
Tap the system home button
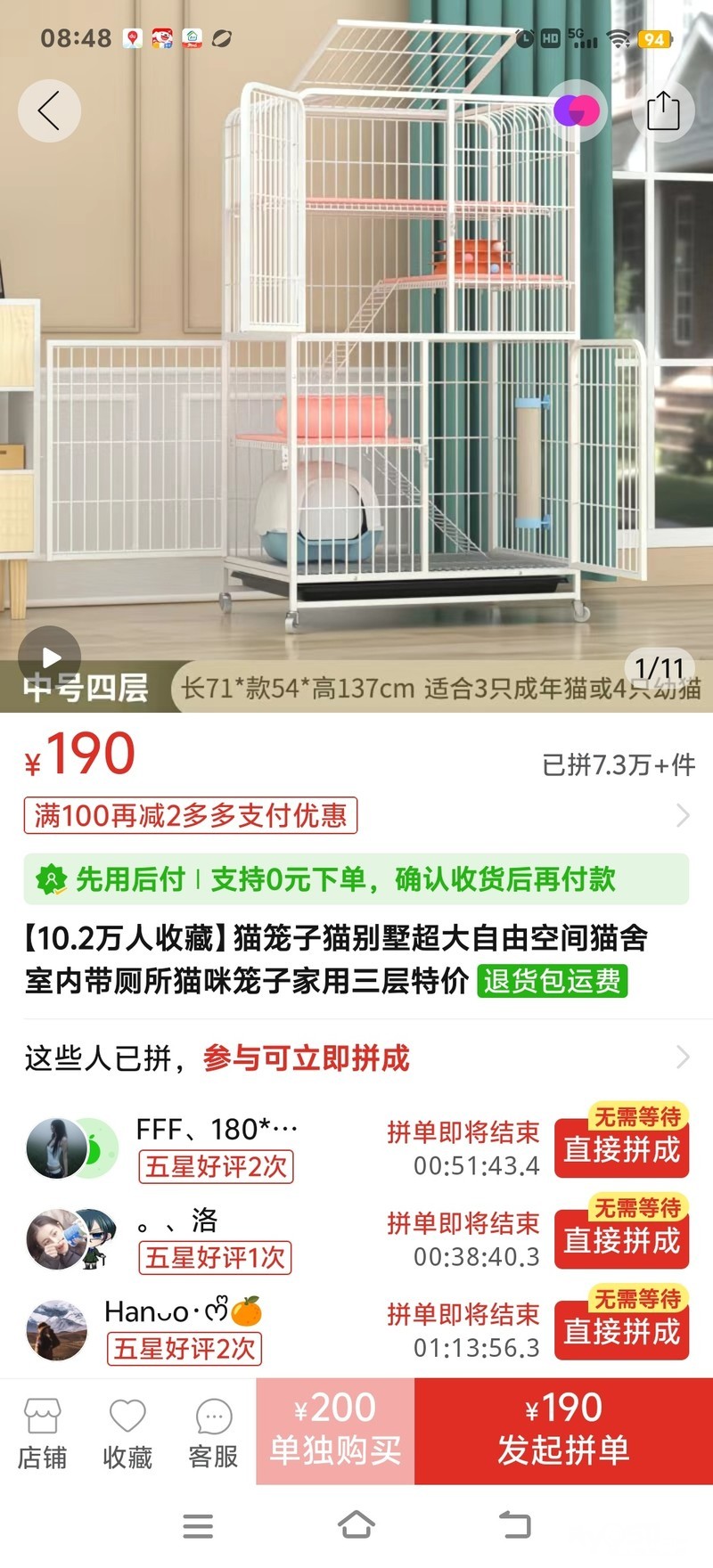tap(356, 1525)
